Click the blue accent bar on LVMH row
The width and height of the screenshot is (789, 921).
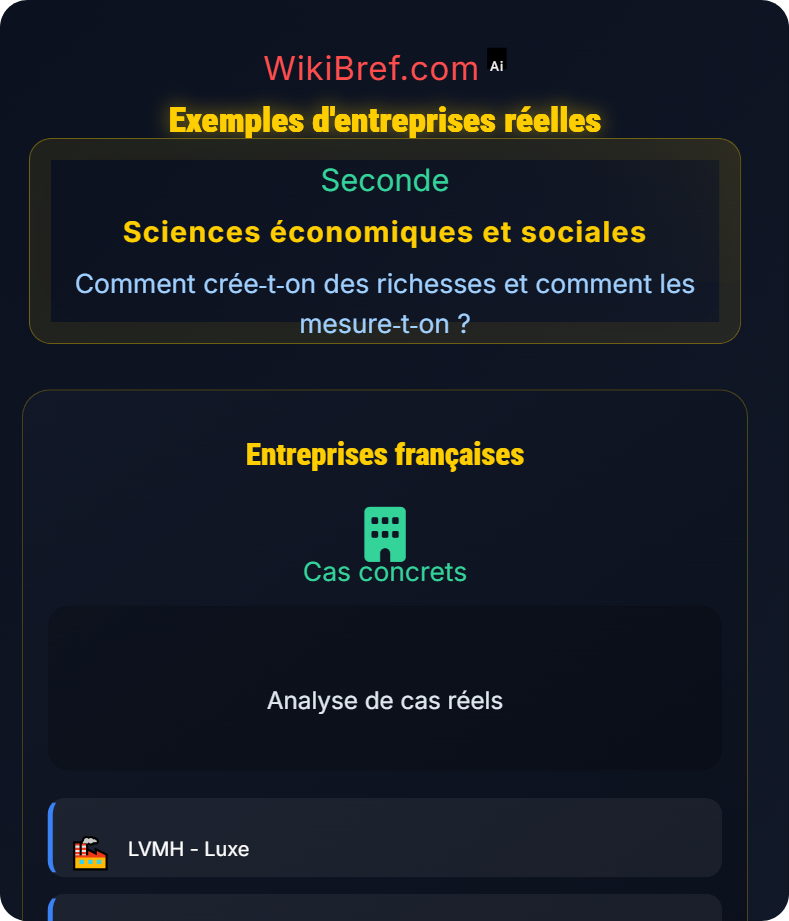(53, 838)
